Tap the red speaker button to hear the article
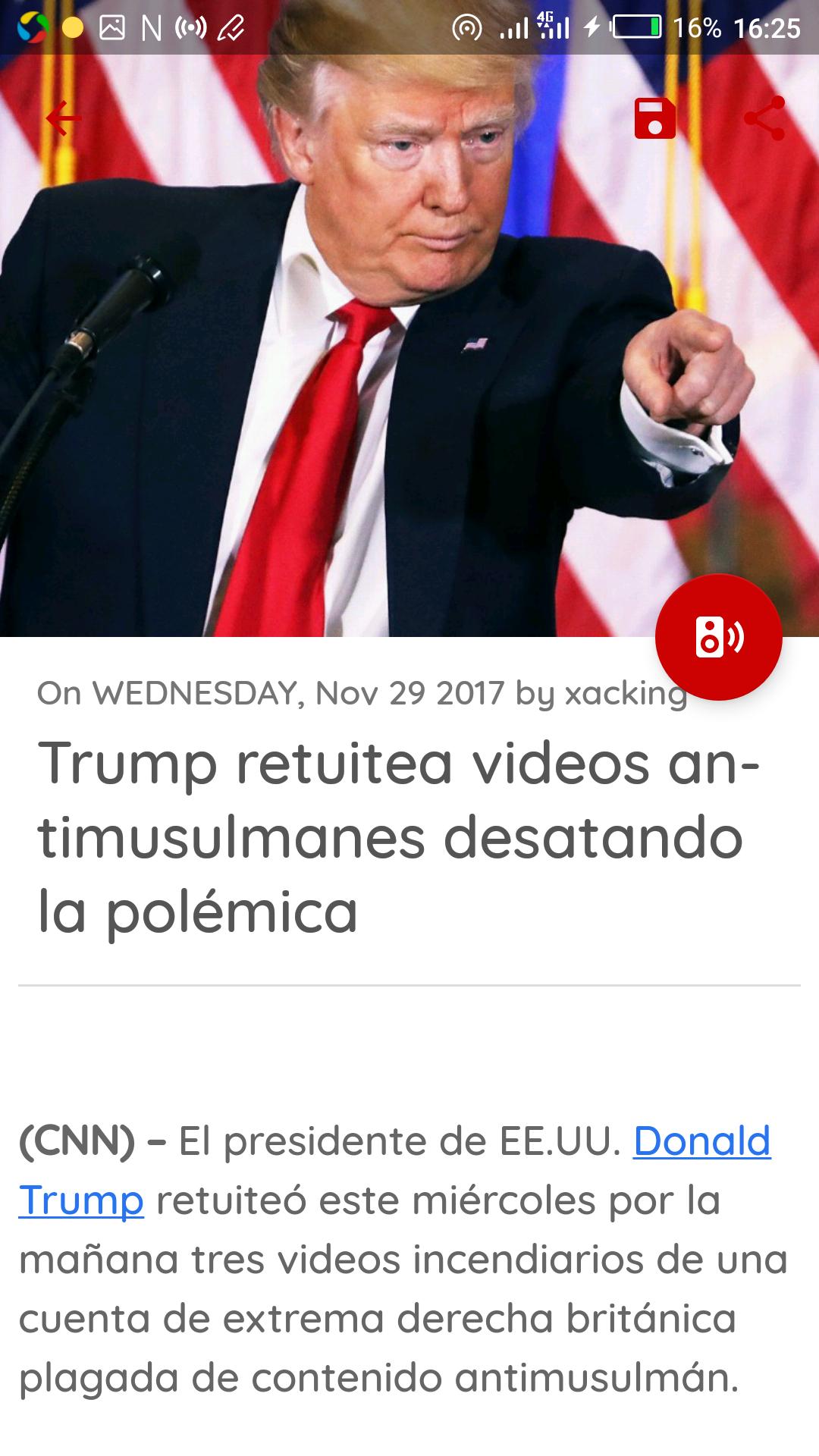This screenshot has height=1456, width=819. tap(718, 637)
